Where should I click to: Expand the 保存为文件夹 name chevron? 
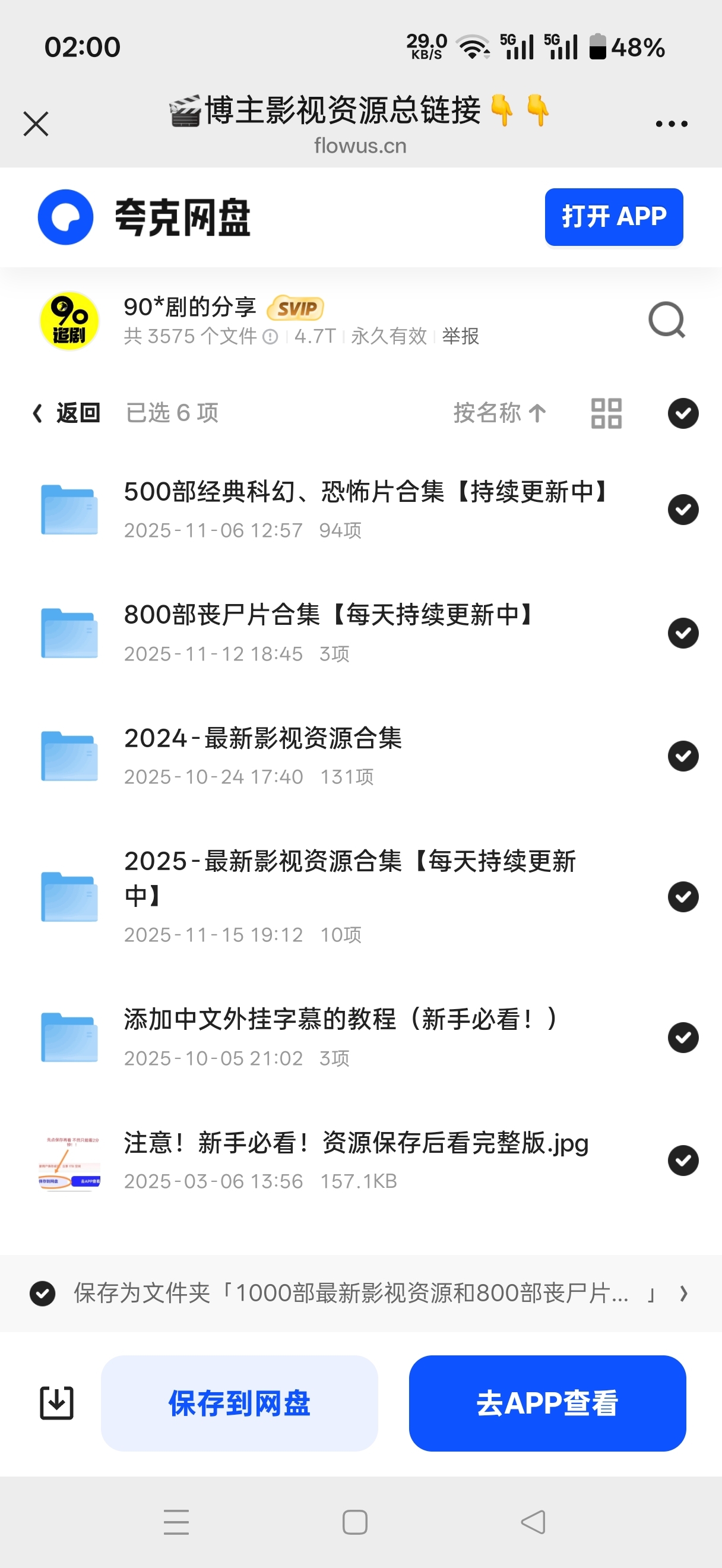(683, 1294)
